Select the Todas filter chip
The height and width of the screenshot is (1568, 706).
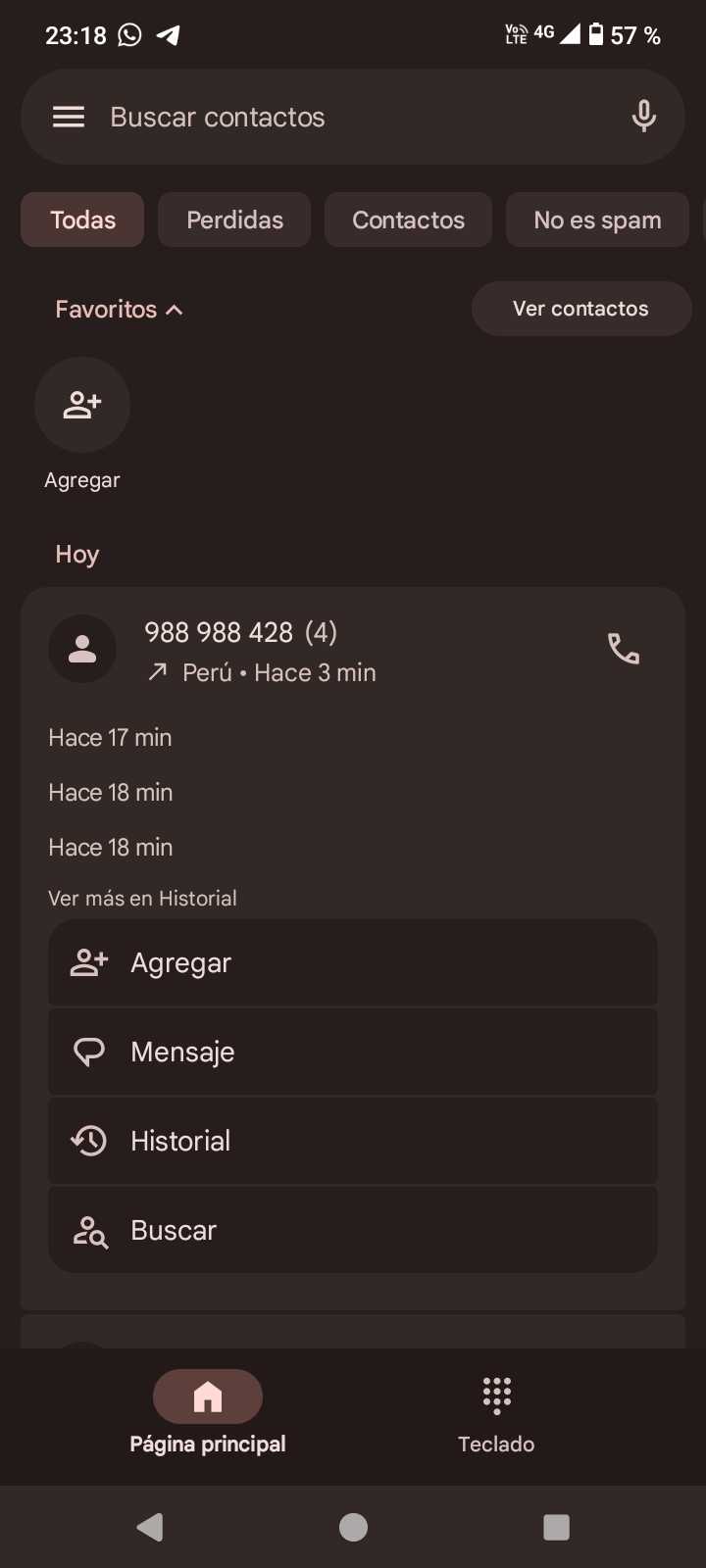point(82,220)
